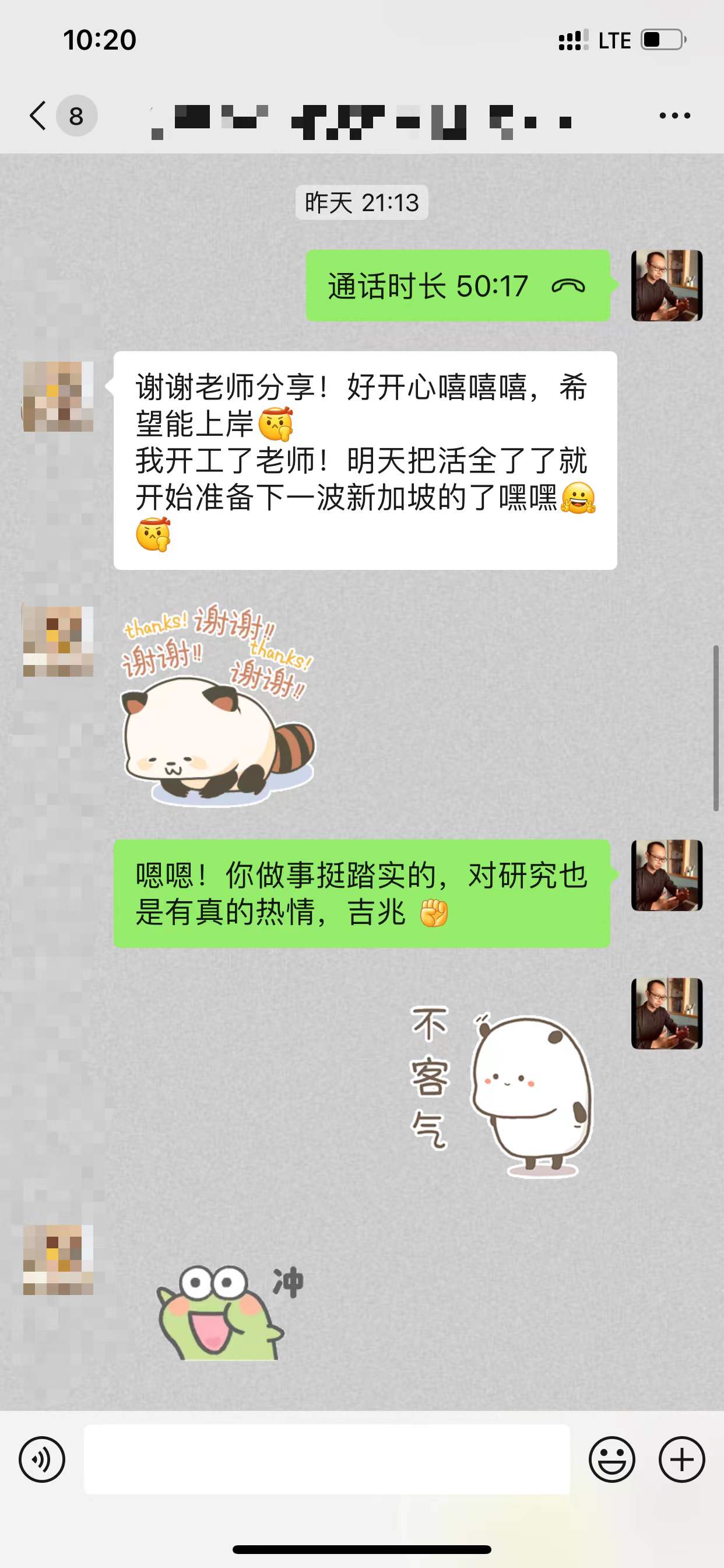Go back to the chat list
724x1568 pixels.
click(38, 116)
